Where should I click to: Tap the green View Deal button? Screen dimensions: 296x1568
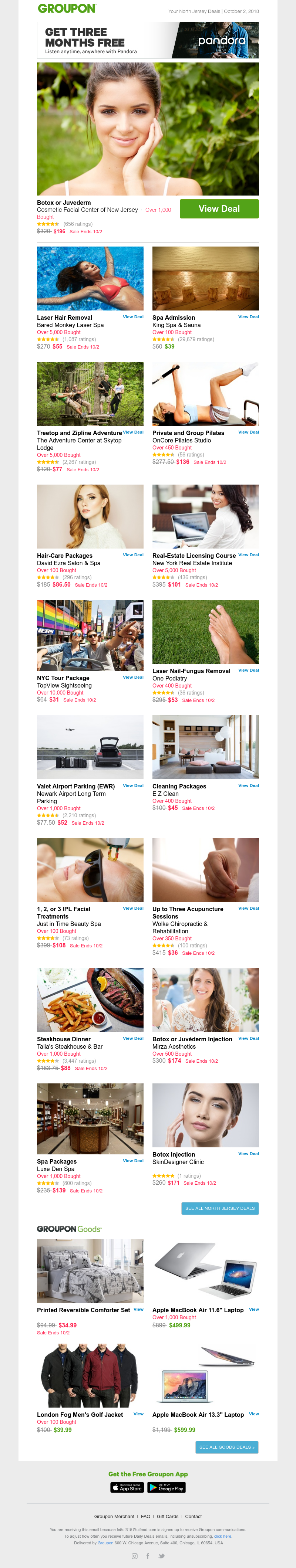coord(219,209)
